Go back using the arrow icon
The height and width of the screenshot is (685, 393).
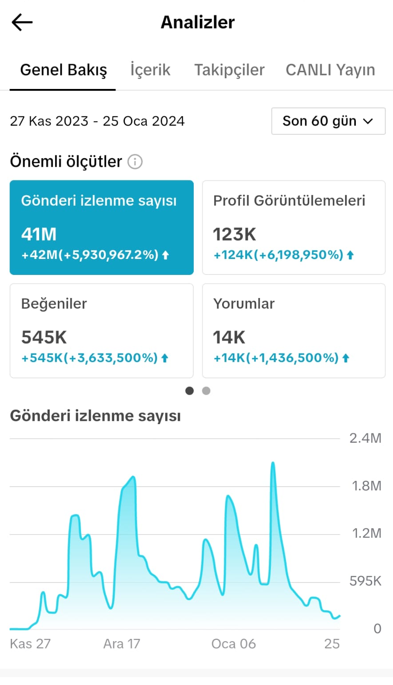coord(22,22)
